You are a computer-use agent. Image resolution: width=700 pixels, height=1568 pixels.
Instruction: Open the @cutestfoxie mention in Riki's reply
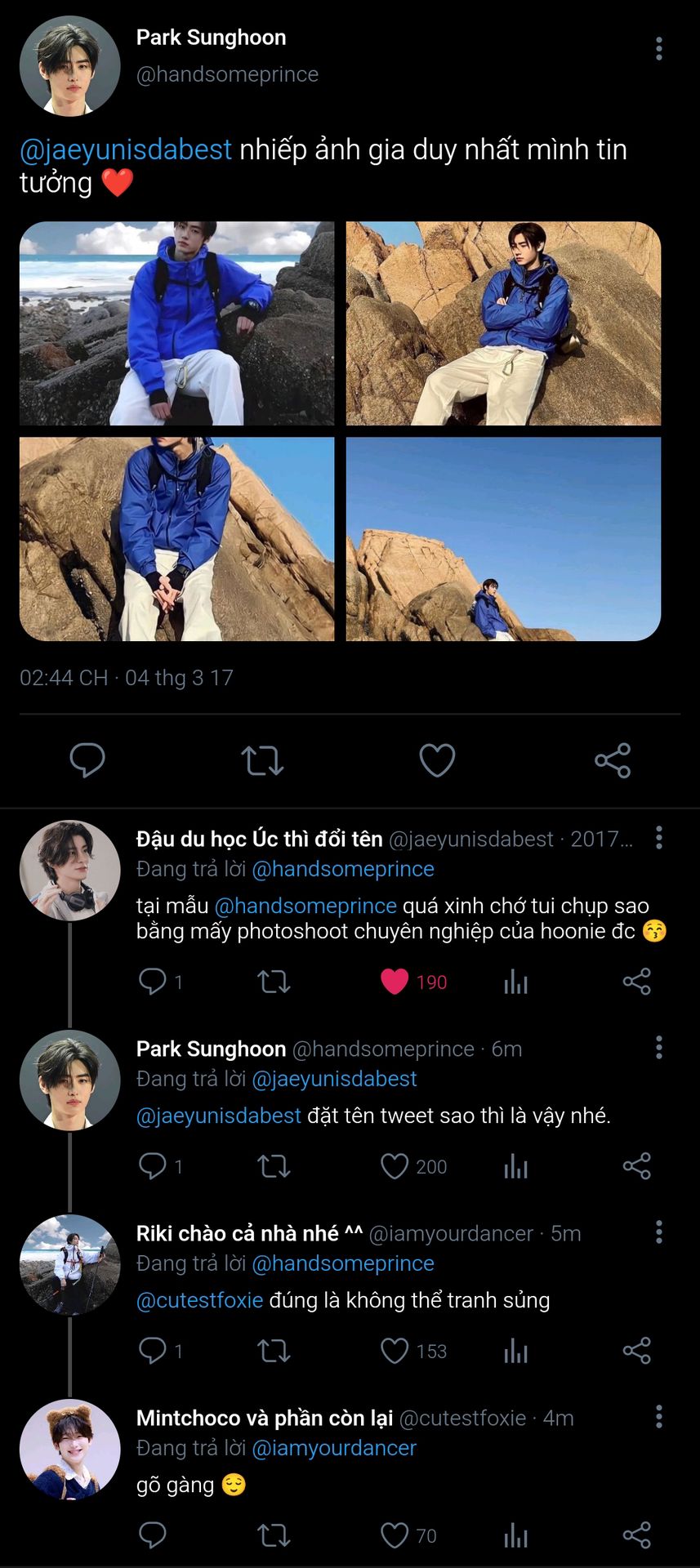click(200, 1300)
